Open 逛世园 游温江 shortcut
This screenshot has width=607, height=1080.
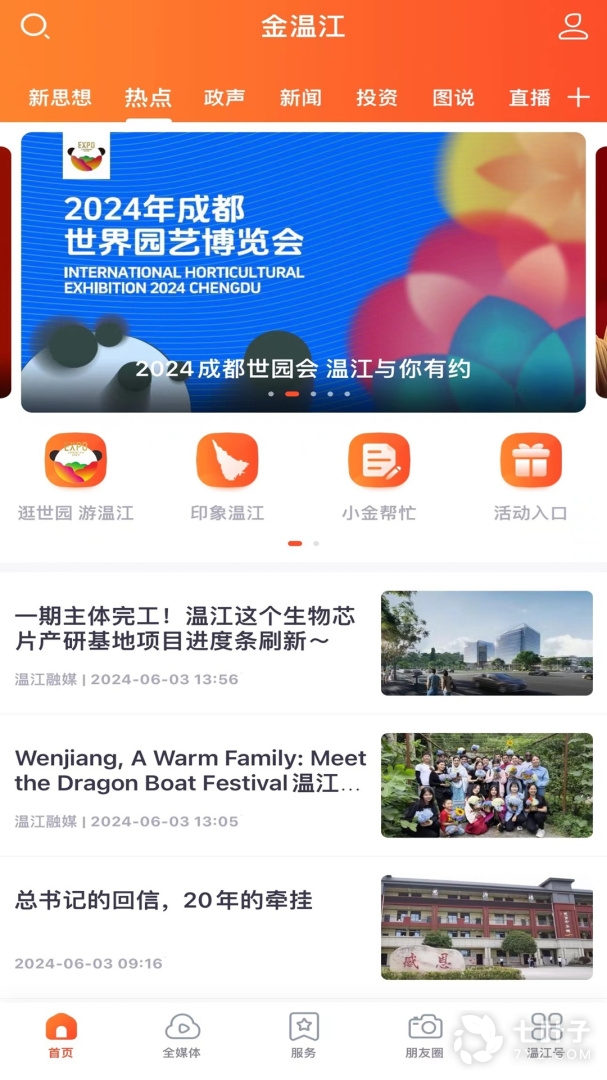click(76, 477)
